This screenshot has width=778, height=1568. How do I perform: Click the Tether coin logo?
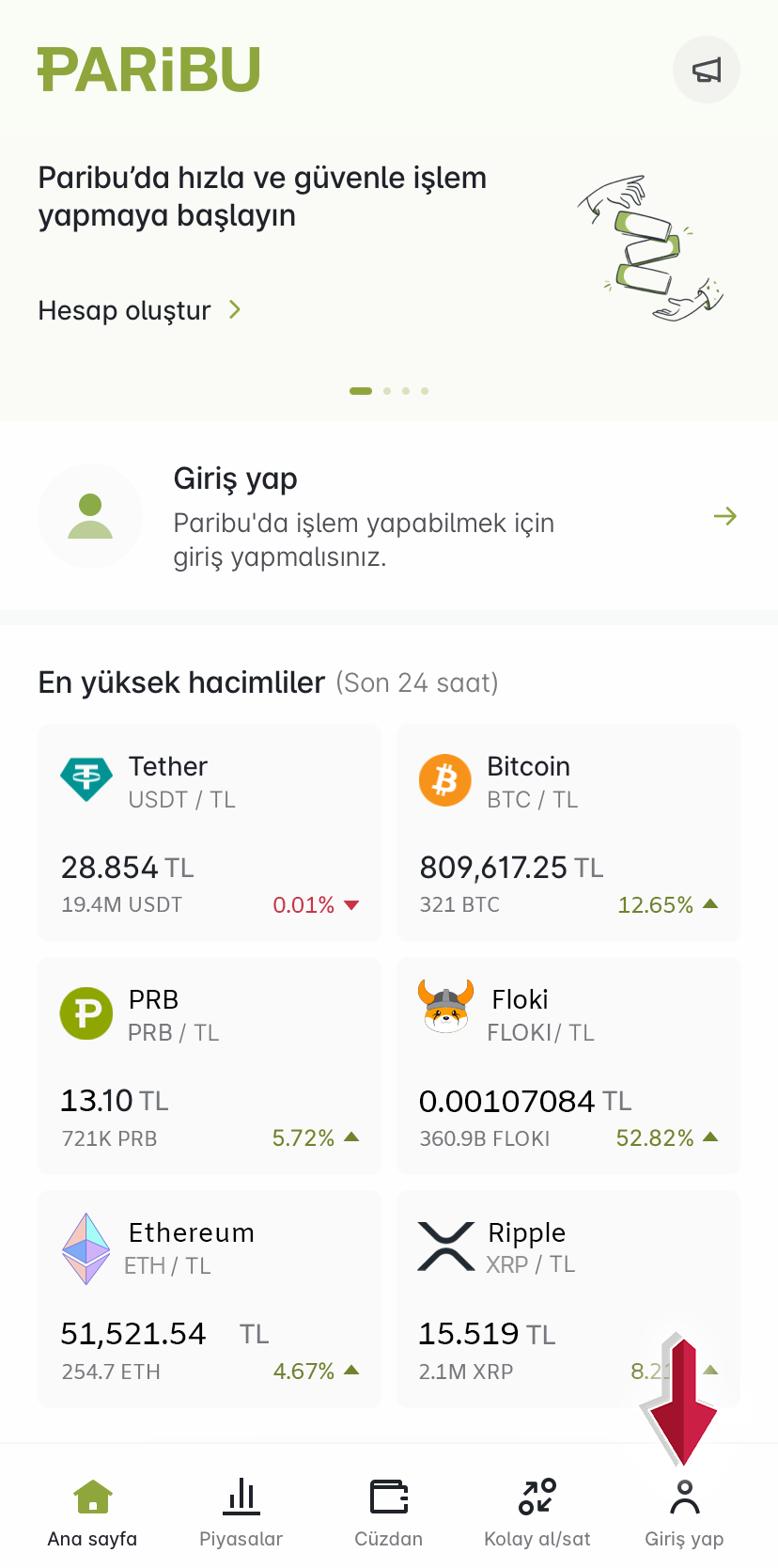(86, 779)
